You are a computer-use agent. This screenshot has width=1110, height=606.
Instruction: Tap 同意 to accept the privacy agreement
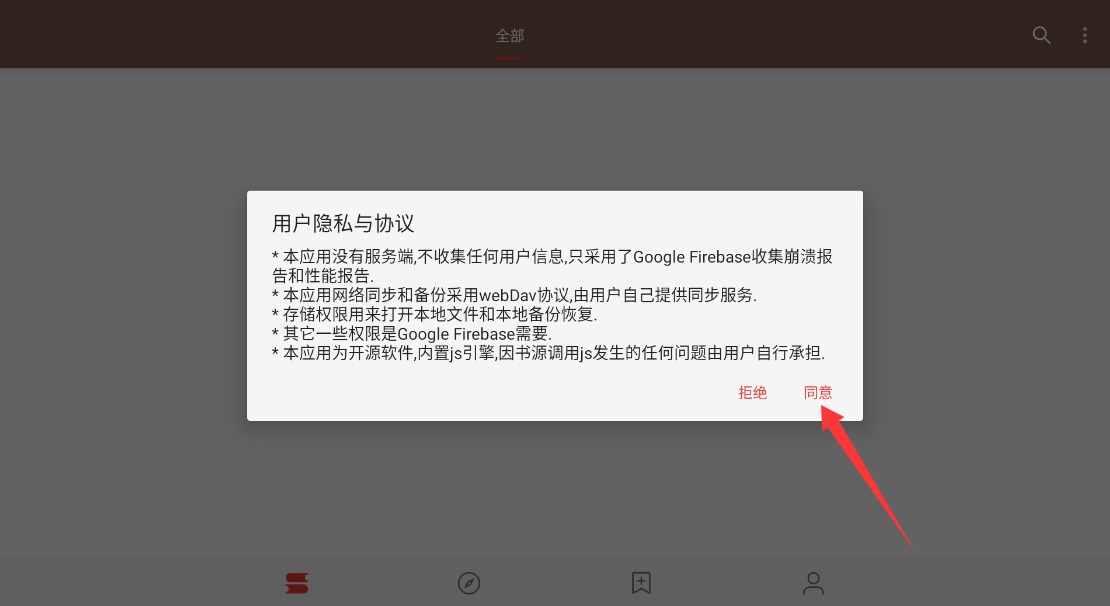click(818, 393)
